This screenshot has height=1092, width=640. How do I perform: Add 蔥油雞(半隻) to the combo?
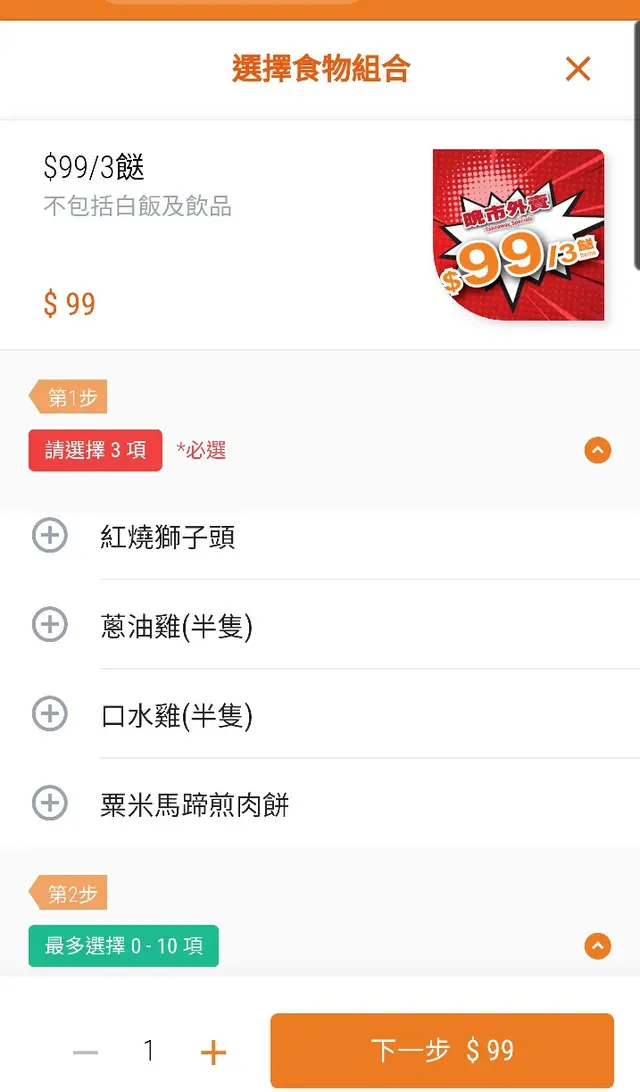[50, 626]
